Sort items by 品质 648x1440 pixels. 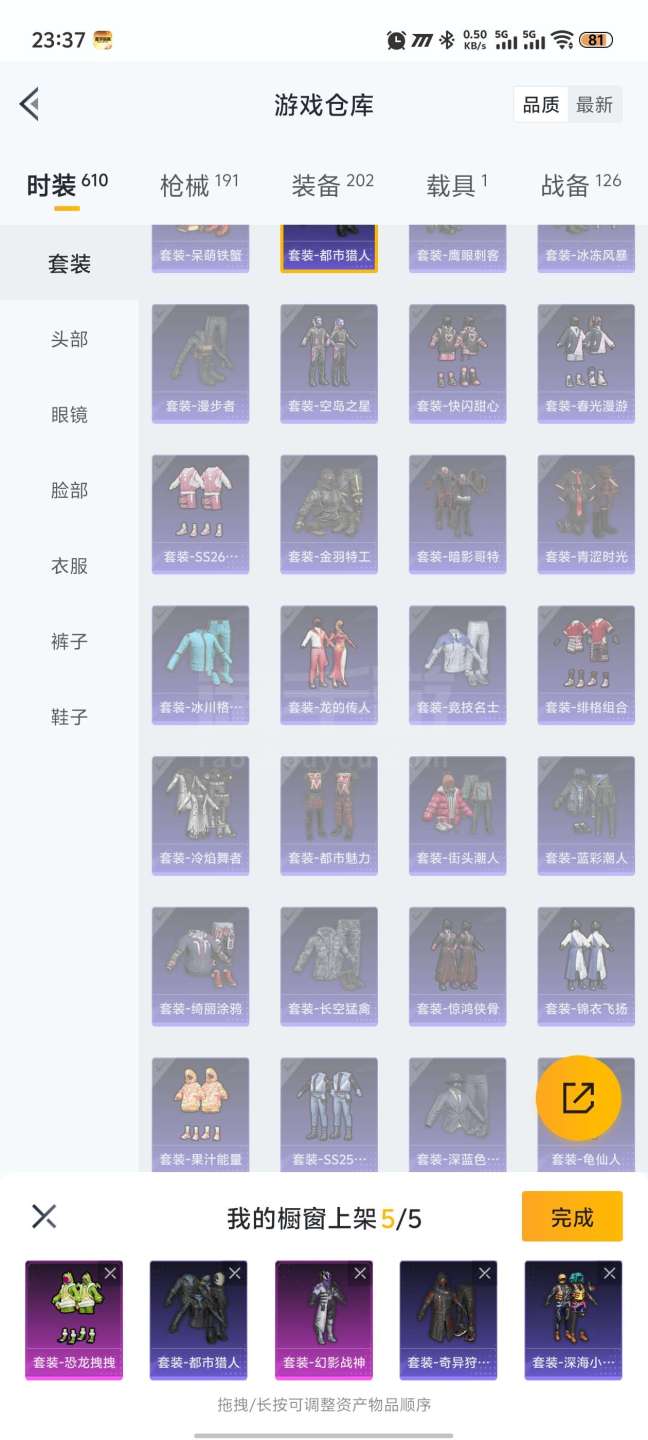[541, 105]
